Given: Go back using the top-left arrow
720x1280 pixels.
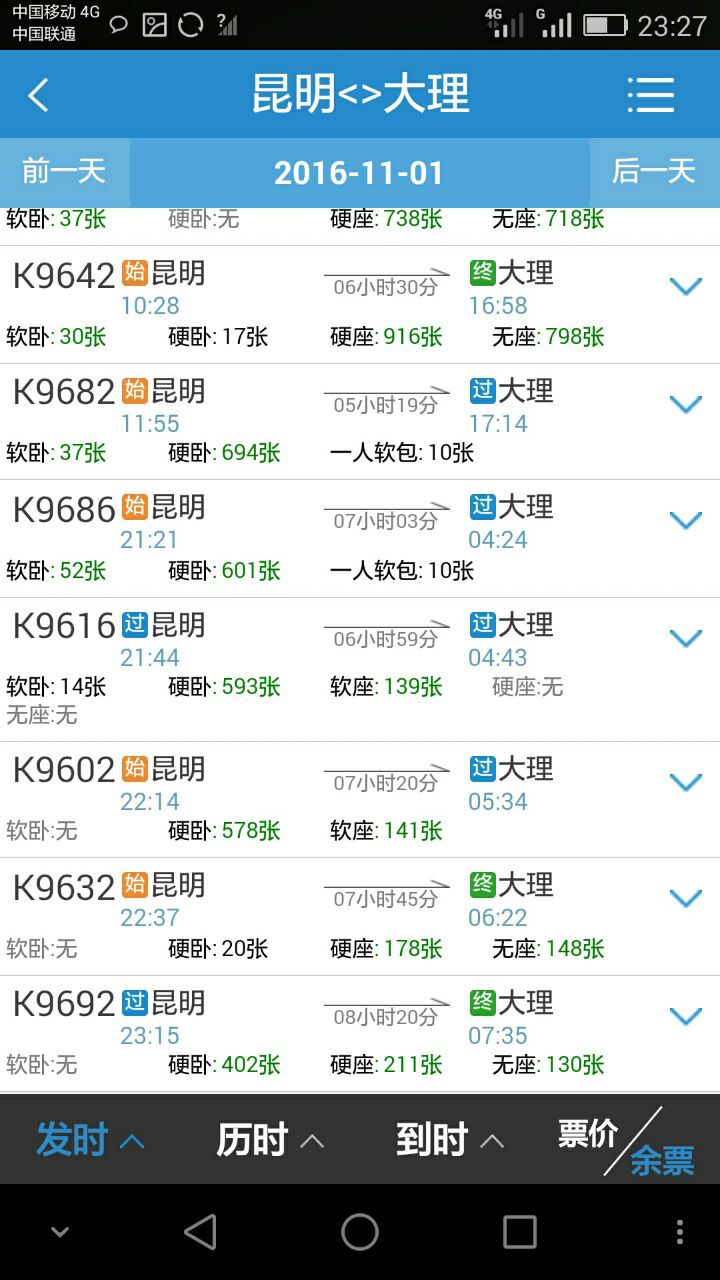Looking at the screenshot, I should [38, 96].
